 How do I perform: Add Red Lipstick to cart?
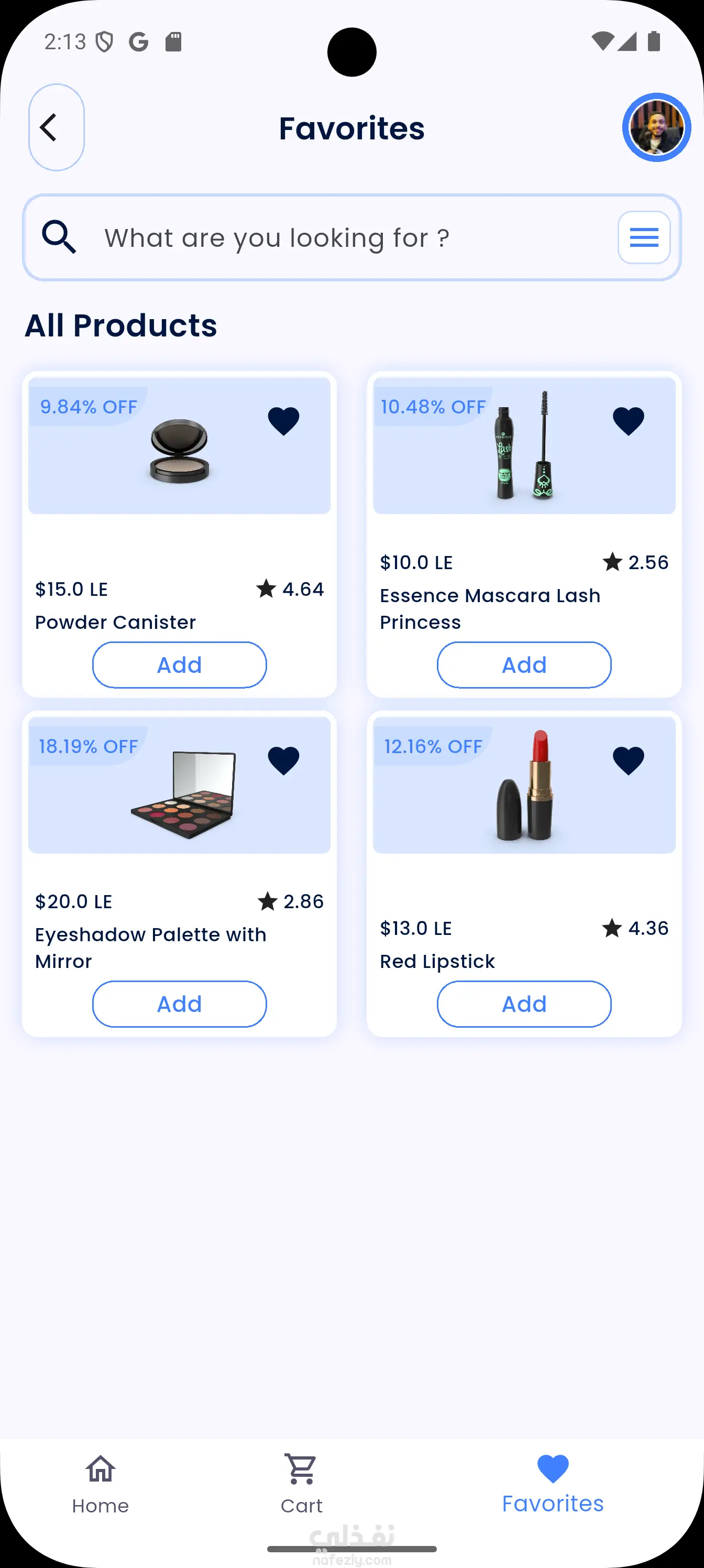524,1004
